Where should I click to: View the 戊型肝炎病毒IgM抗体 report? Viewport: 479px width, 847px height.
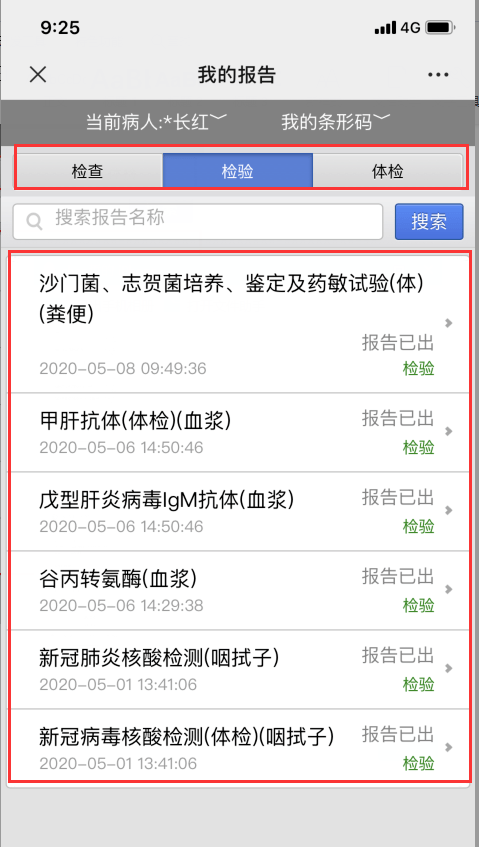coord(240,512)
